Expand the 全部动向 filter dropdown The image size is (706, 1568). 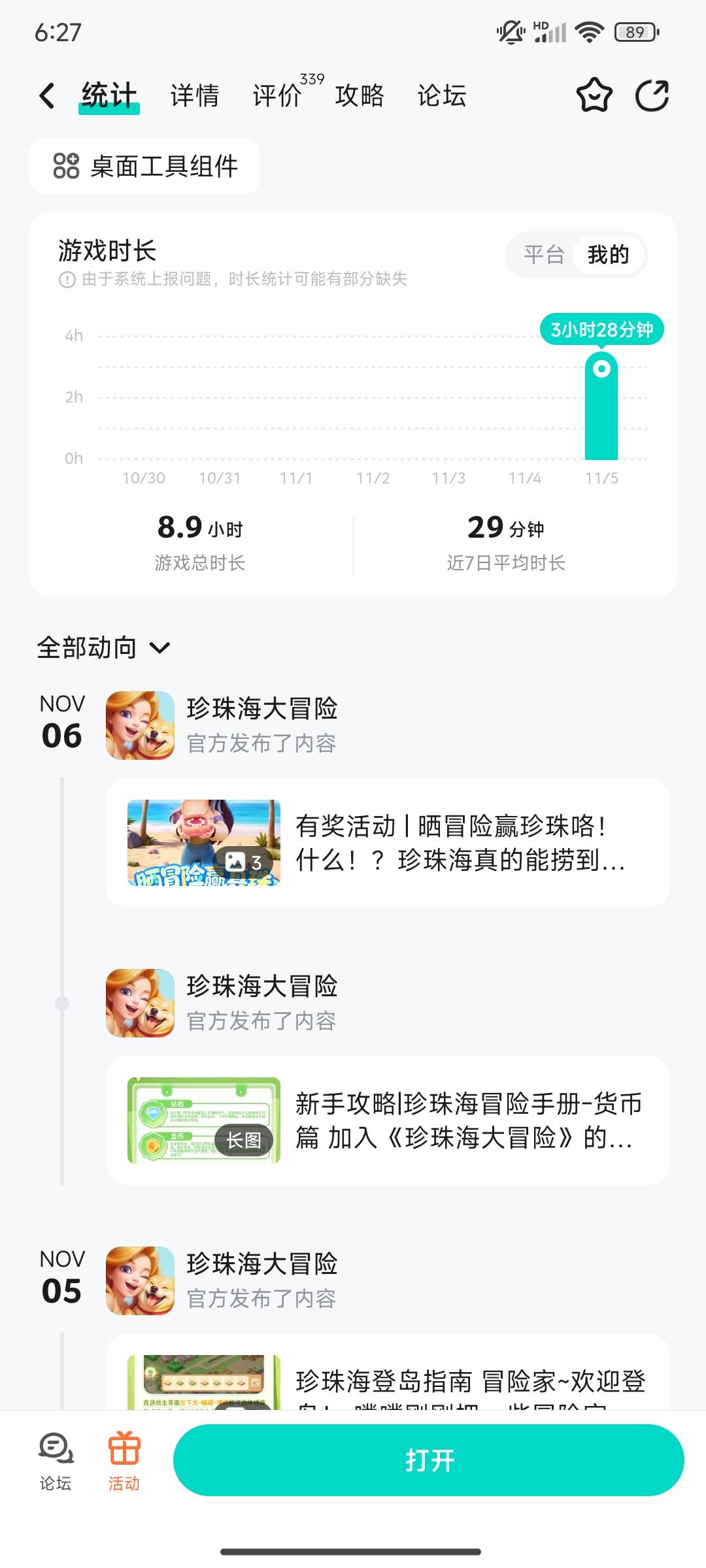(x=159, y=648)
